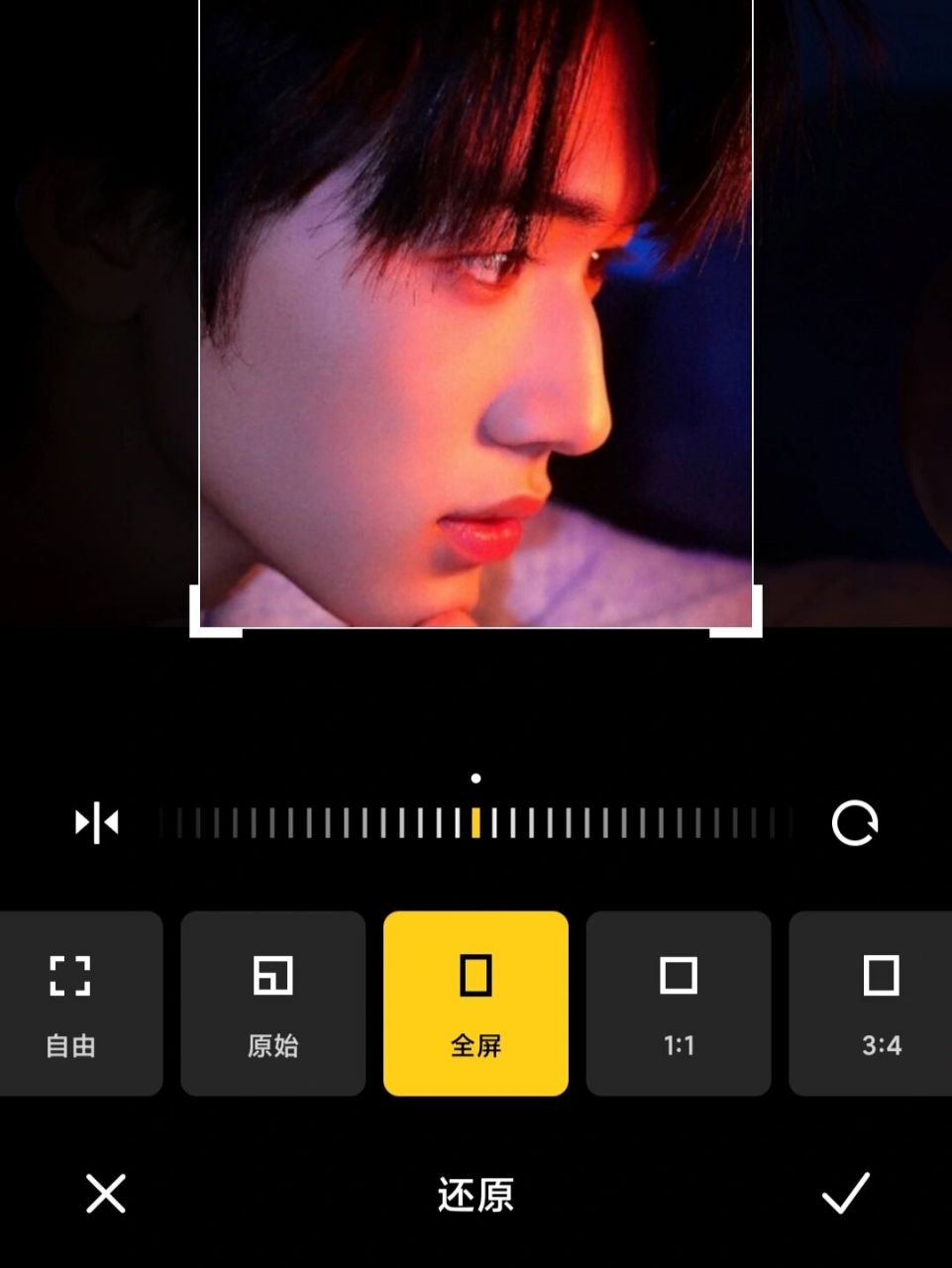
Task: Flip the image horizontally with the mirror icon
Action: click(97, 823)
